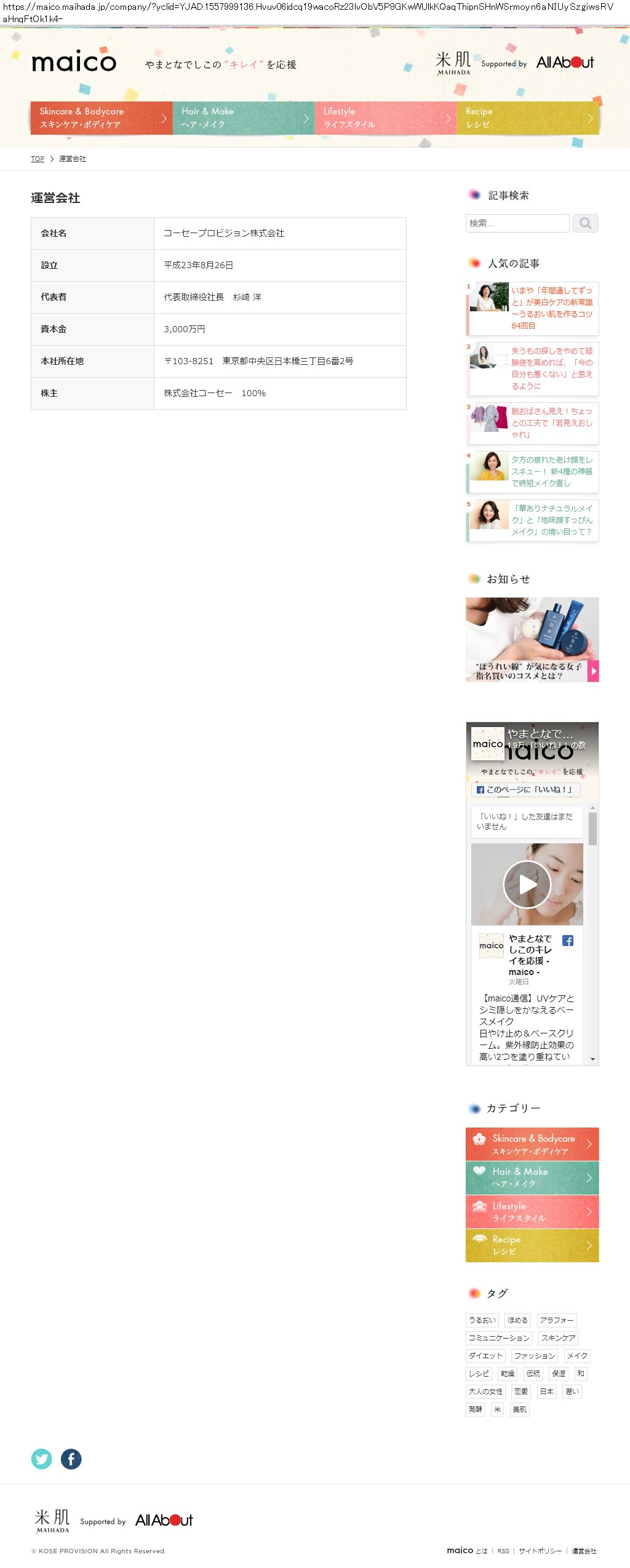The width and height of the screenshot is (630, 1568).
Task: Open the Lifestyle top tab
Action: click(x=386, y=117)
